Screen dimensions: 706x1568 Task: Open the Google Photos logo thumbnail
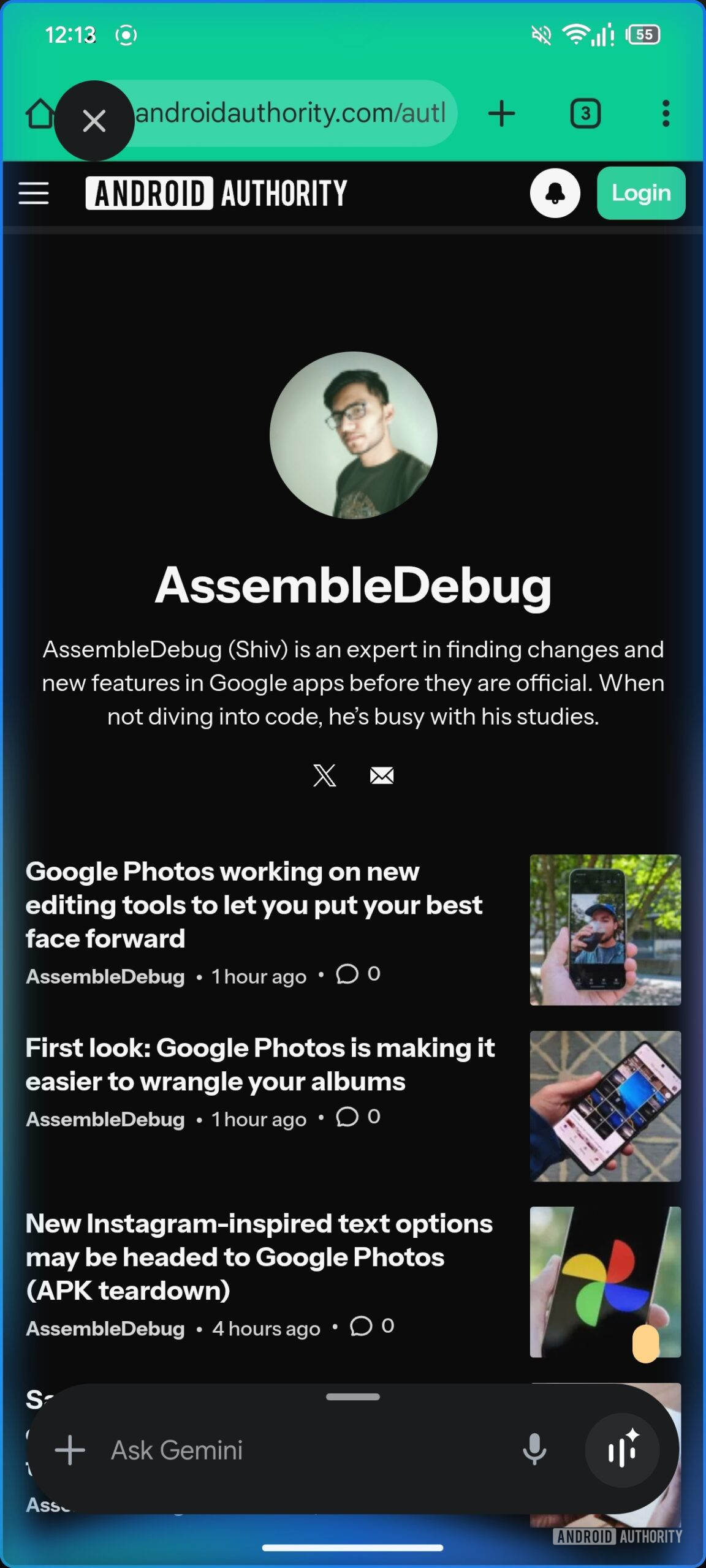pyautogui.click(x=605, y=1281)
